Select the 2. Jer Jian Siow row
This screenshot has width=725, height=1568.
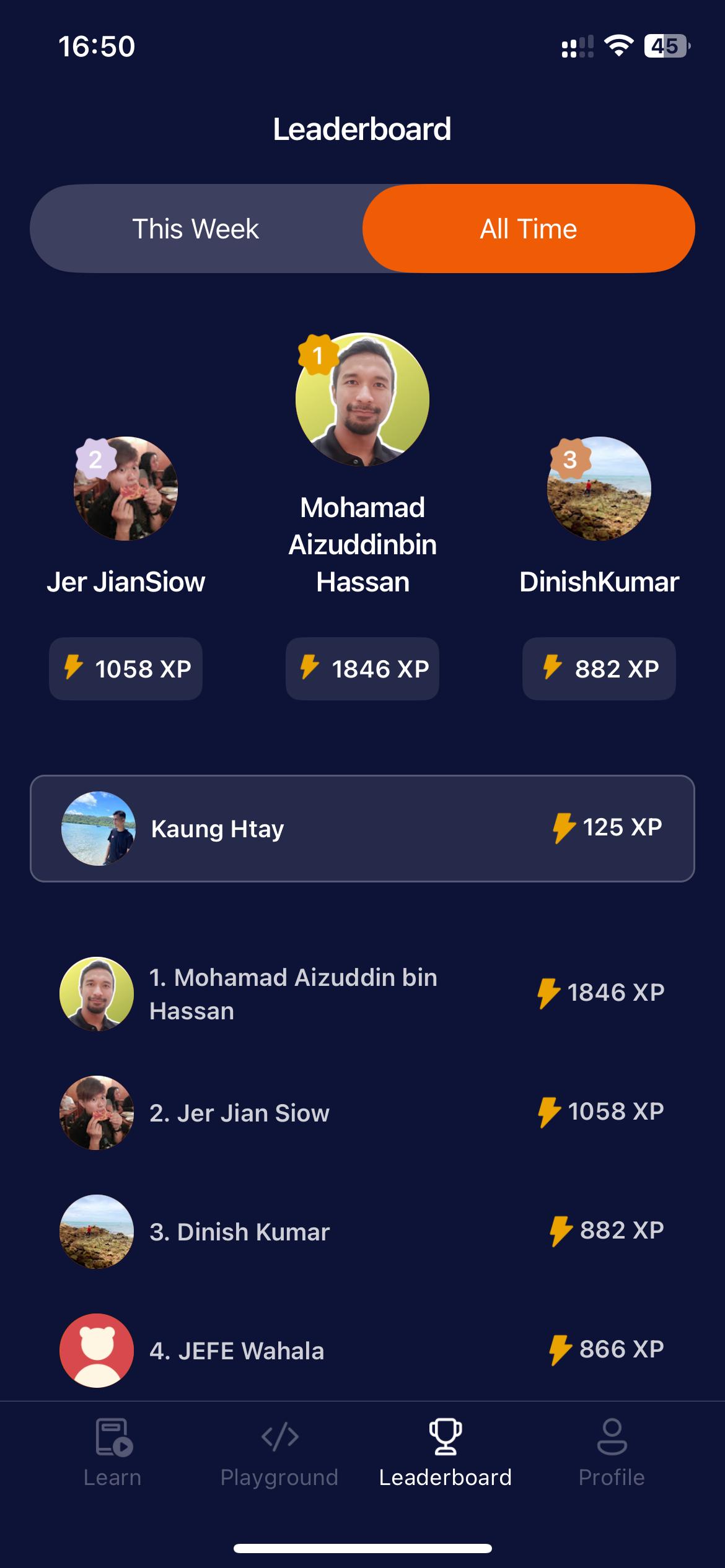pos(362,1113)
